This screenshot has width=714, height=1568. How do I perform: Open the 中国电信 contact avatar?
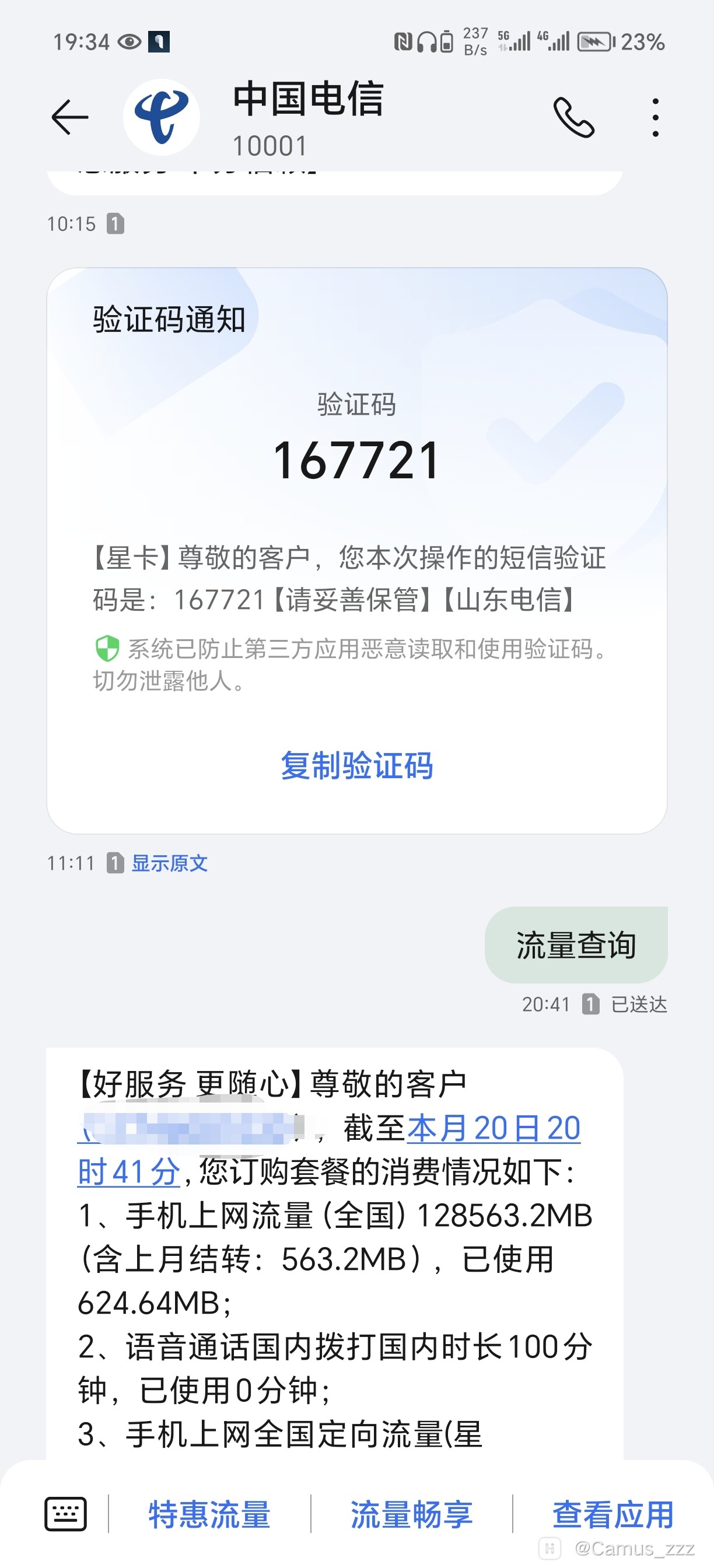pyautogui.click(x=162, y=117)
